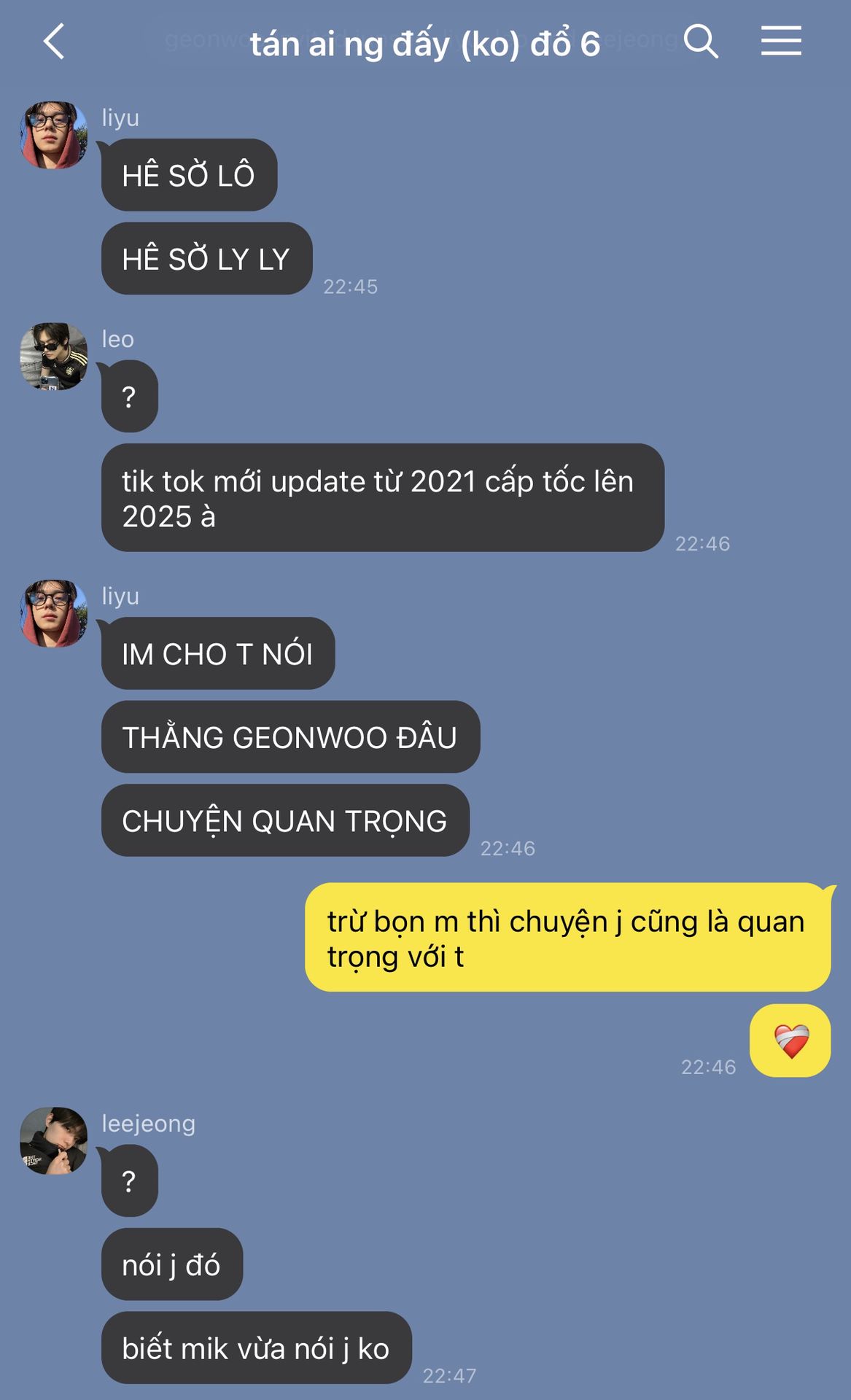Open the chat hamburger menu
The image size is (851, 1400).
(x=781, y=41)
